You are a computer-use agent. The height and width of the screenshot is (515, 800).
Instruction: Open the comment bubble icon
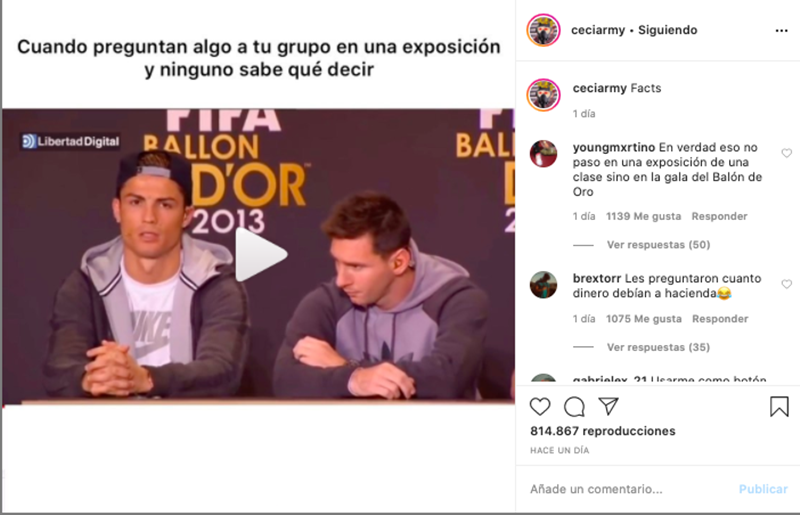click(x=574, y=407)
